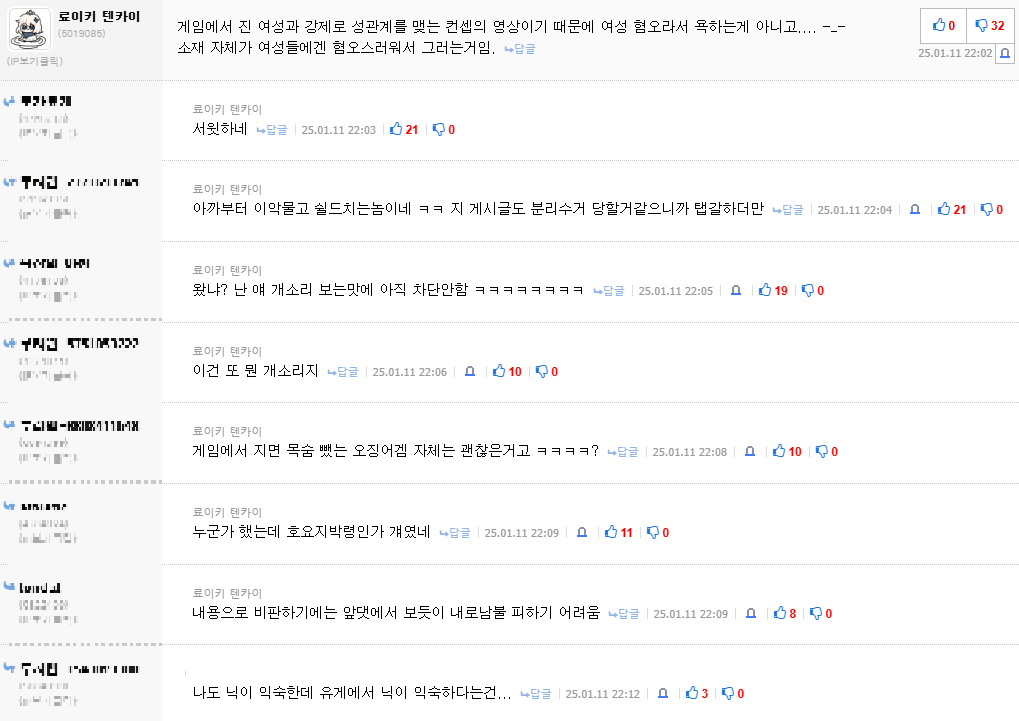This screenshot has height=721, width=1019.
Task: Like the reply about 오징어겜
Action: 787,451
